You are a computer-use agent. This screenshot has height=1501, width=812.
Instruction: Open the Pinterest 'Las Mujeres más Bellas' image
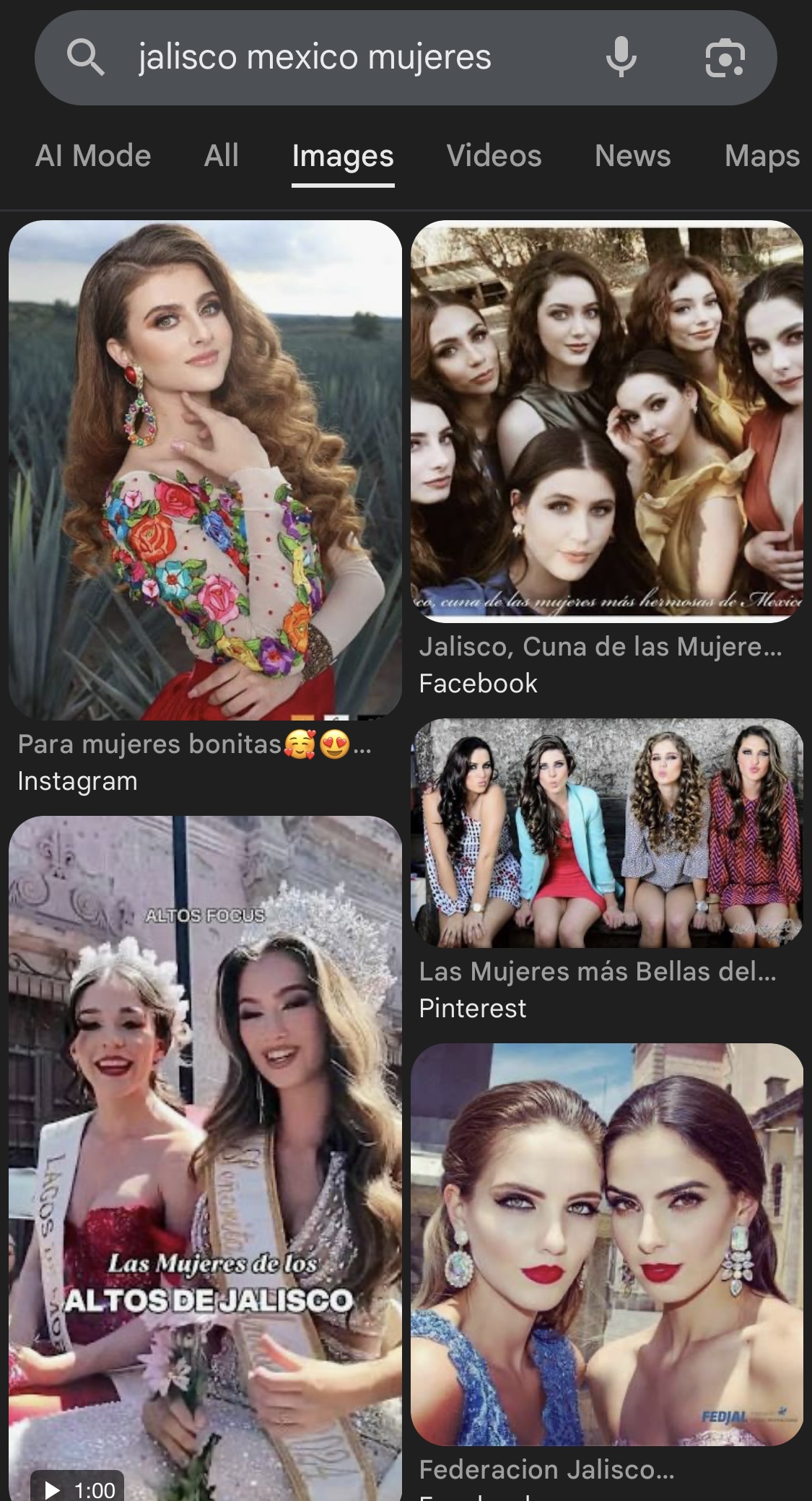click(607, 832)
